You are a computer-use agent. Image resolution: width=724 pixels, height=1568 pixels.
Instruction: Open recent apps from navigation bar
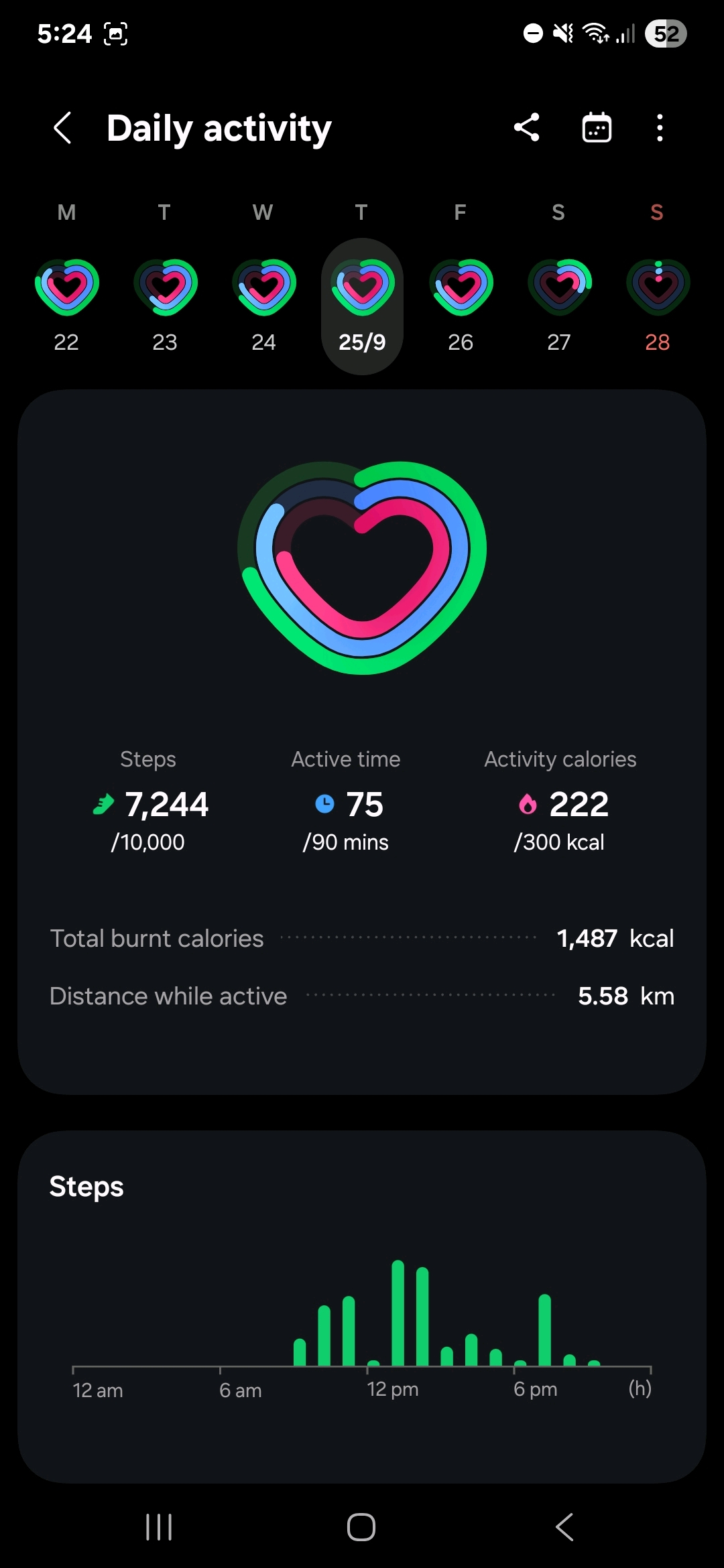coord(159,1527)
